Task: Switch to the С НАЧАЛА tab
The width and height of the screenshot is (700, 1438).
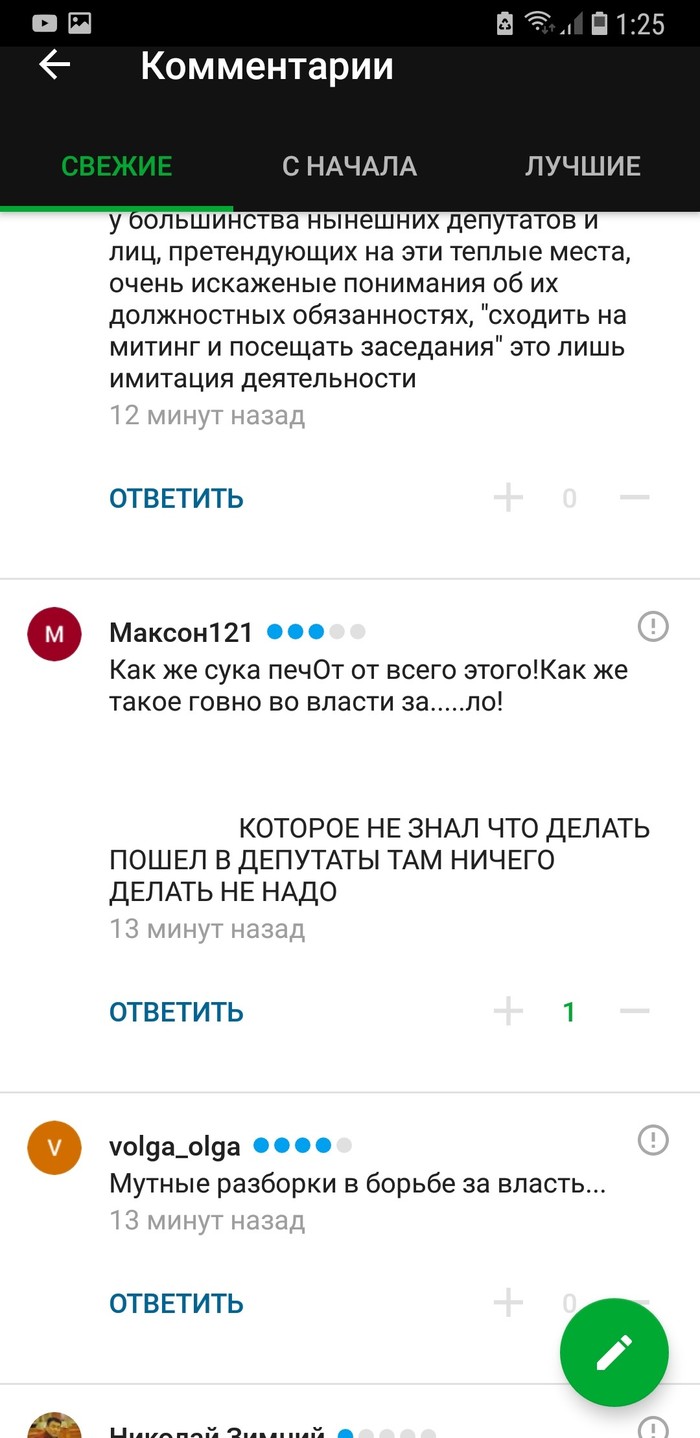Action: coord(349,166)
